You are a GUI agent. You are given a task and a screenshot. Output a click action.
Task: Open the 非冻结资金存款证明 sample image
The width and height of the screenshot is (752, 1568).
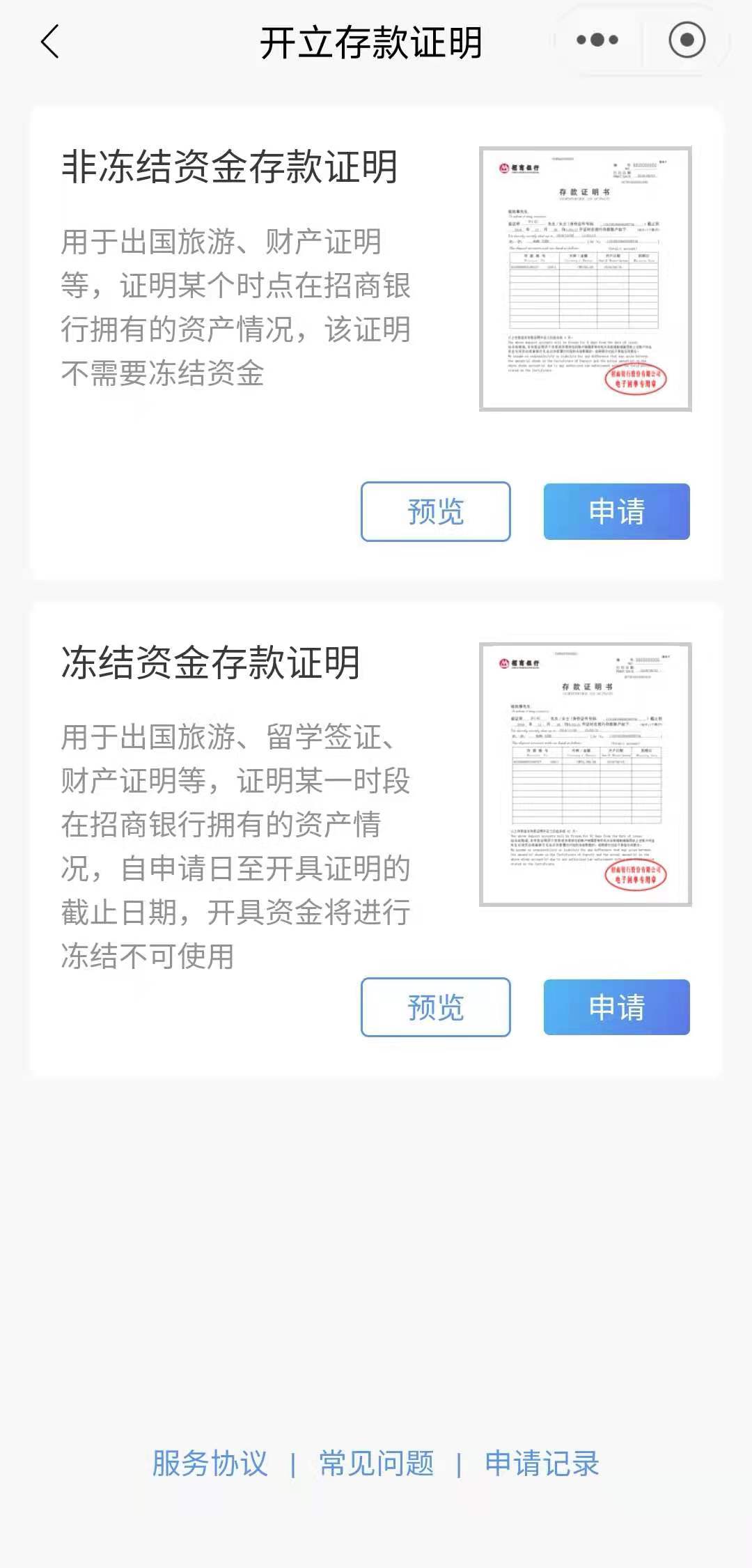[x=585, y=279]
